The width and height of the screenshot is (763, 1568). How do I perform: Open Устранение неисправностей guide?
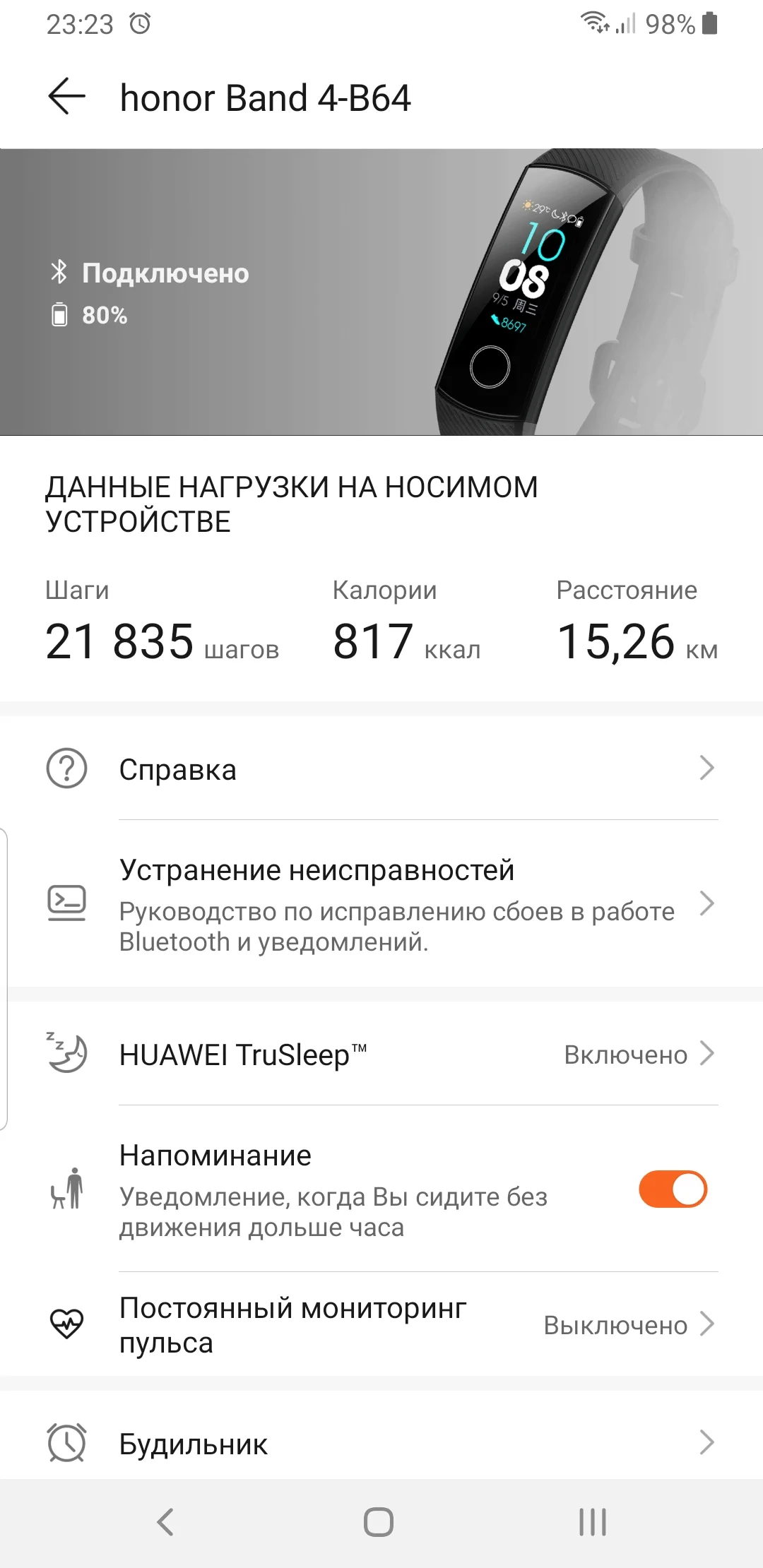tap(709, 903)
